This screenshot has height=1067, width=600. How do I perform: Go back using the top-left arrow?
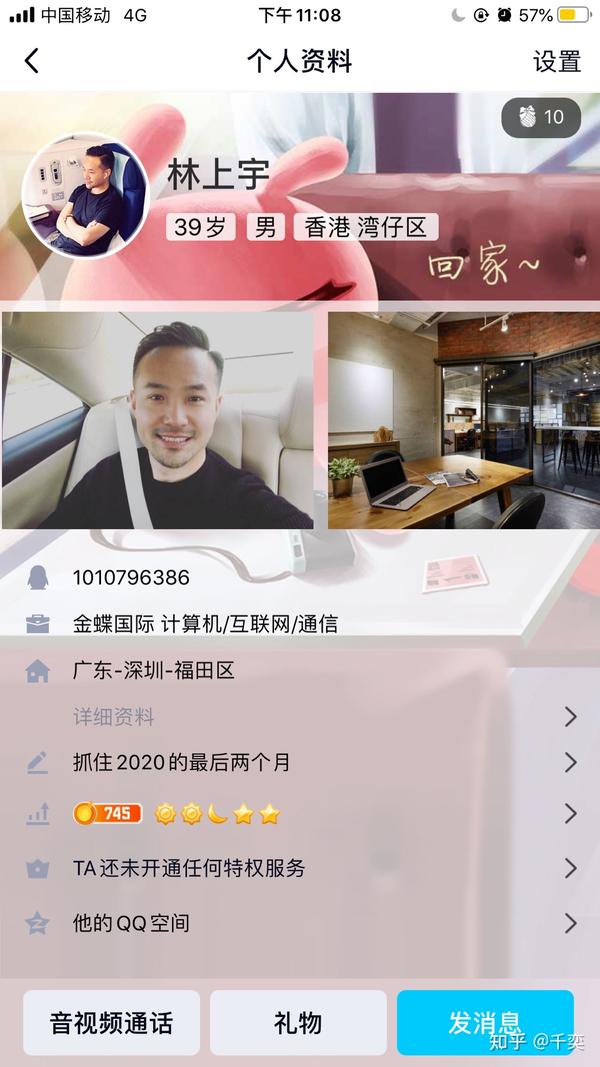point(31,61)
